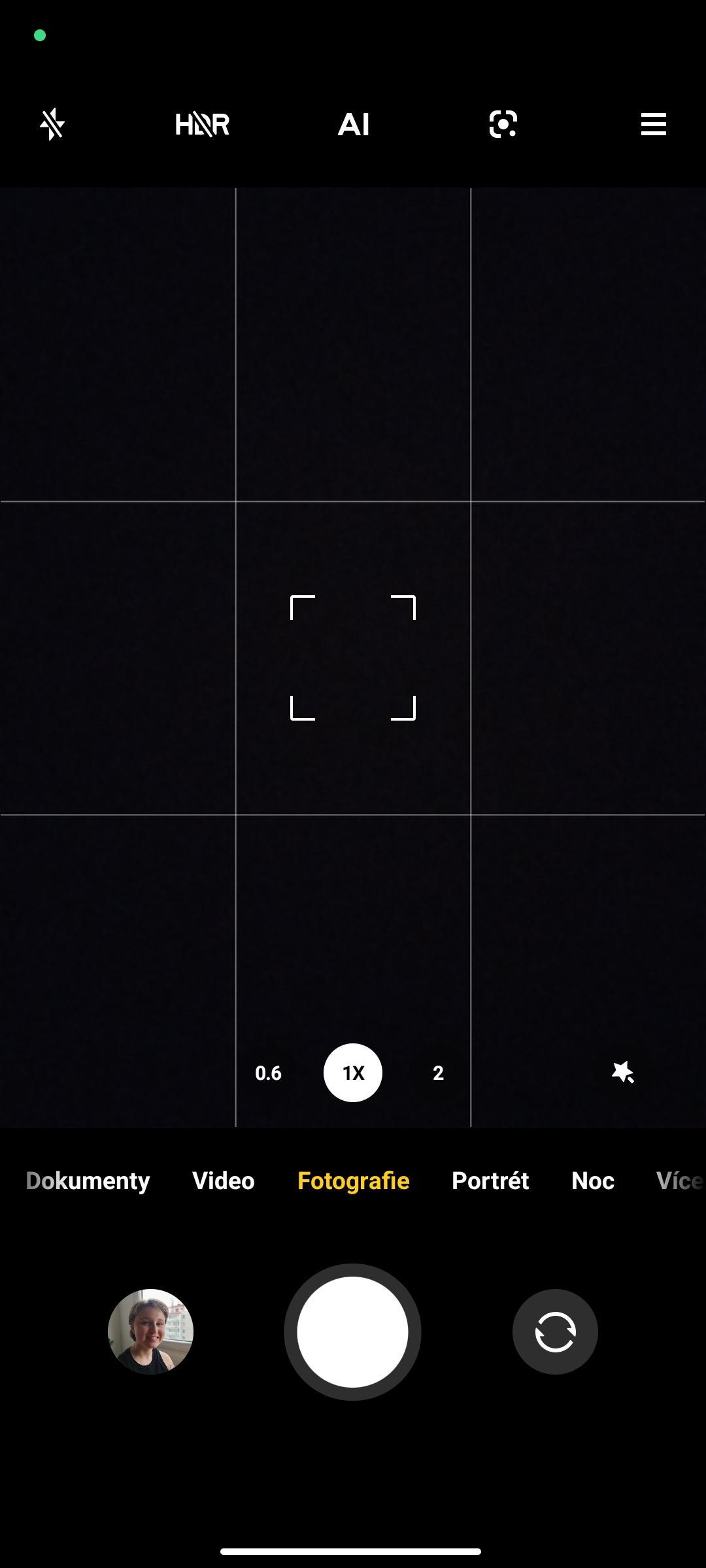Enable the AI camera feature
706x1568 pixels.
point(354,124)
